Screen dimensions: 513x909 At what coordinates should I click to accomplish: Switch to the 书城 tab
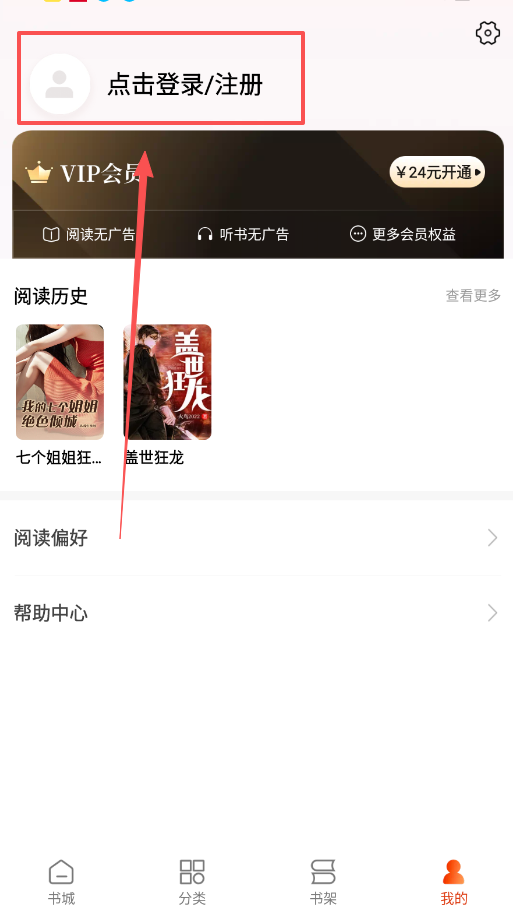[61, 882]
